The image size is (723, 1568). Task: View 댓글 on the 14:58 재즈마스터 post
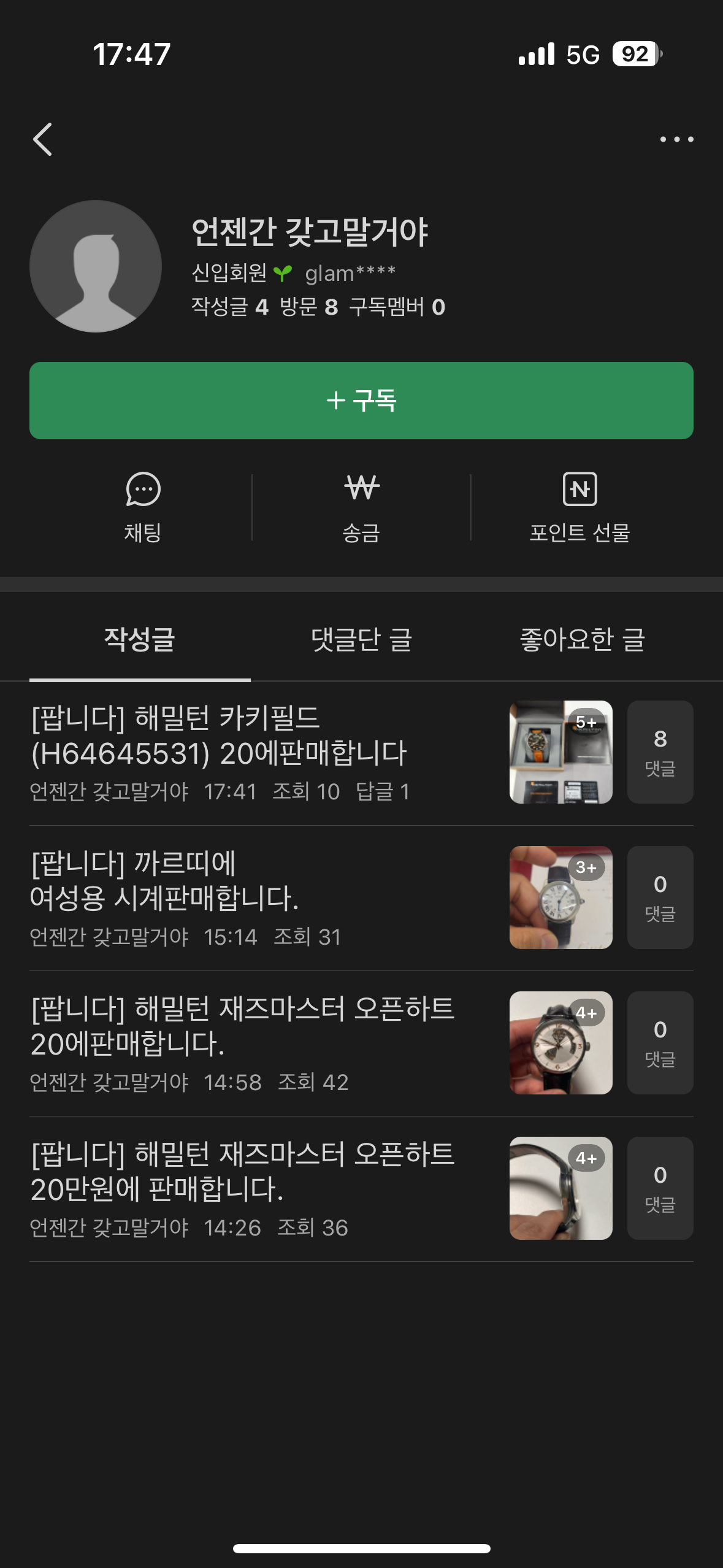point(660,1043)
